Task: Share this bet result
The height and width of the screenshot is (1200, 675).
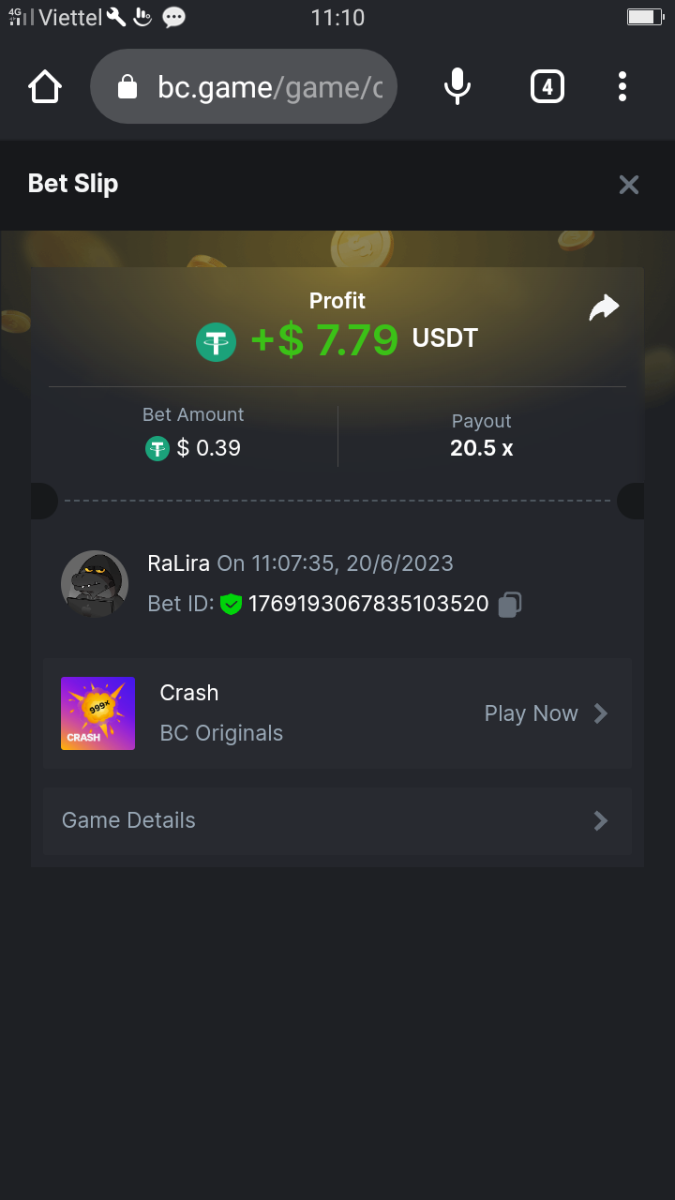Action: [x=604, y=308]
